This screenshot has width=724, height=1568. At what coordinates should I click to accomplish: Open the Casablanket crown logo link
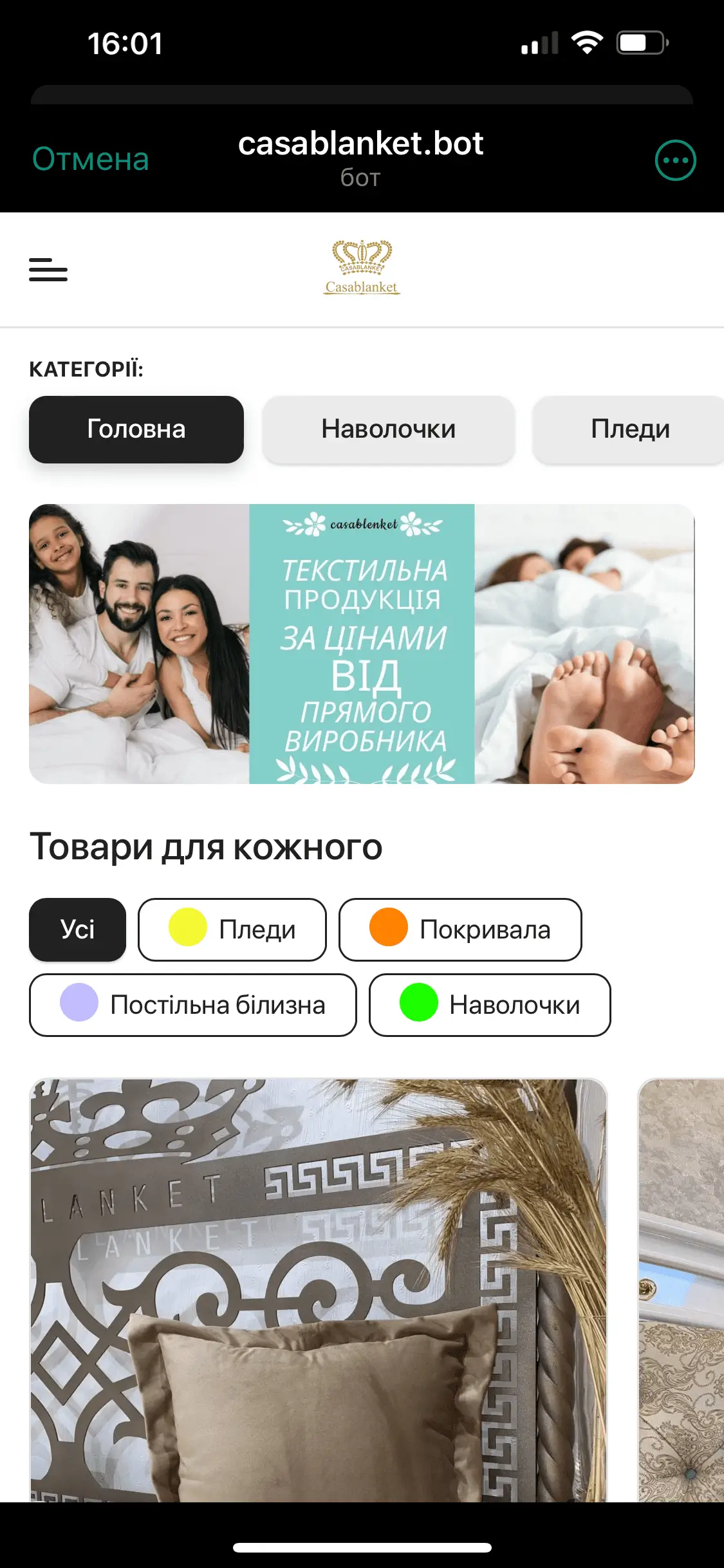[x=362, y=268]
